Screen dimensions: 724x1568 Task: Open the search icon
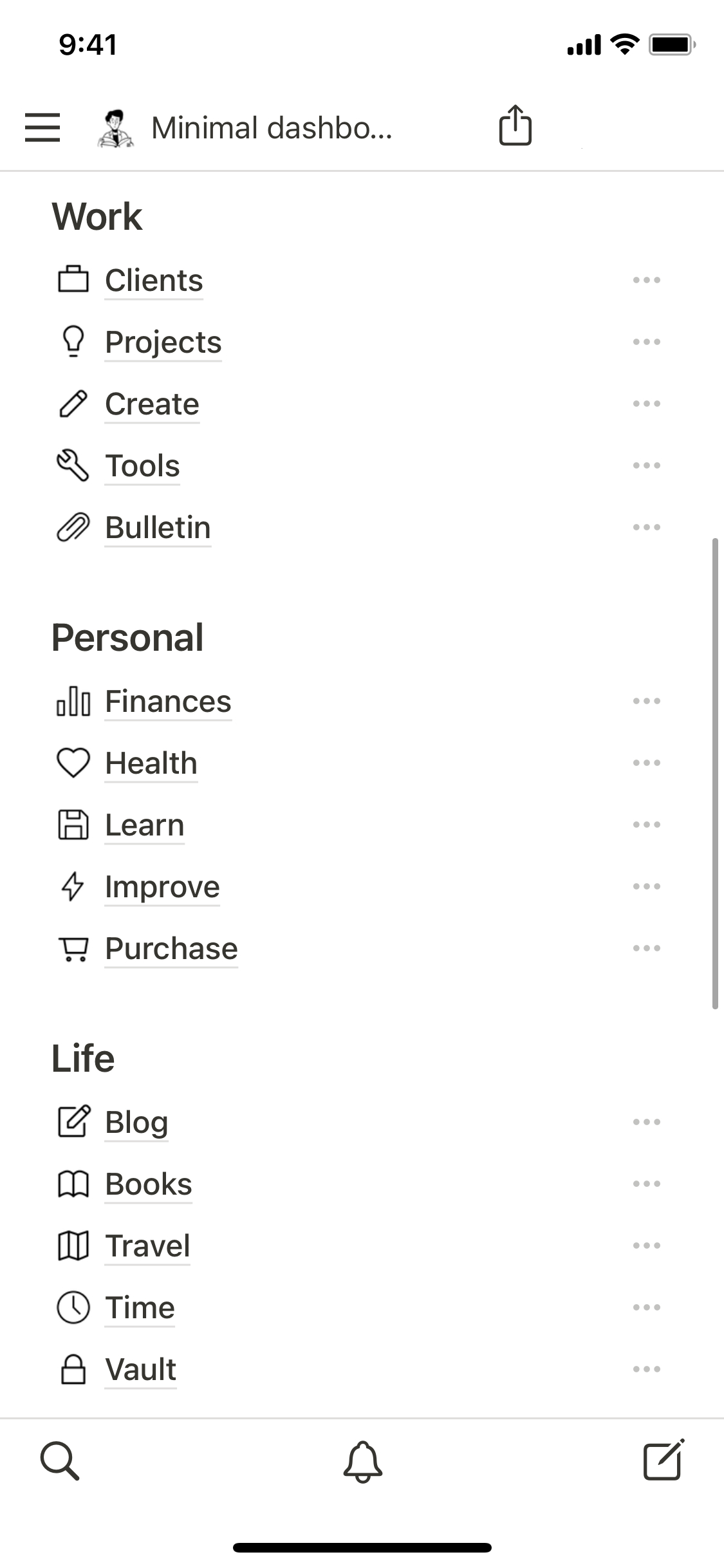click(x=60, y=1461)
